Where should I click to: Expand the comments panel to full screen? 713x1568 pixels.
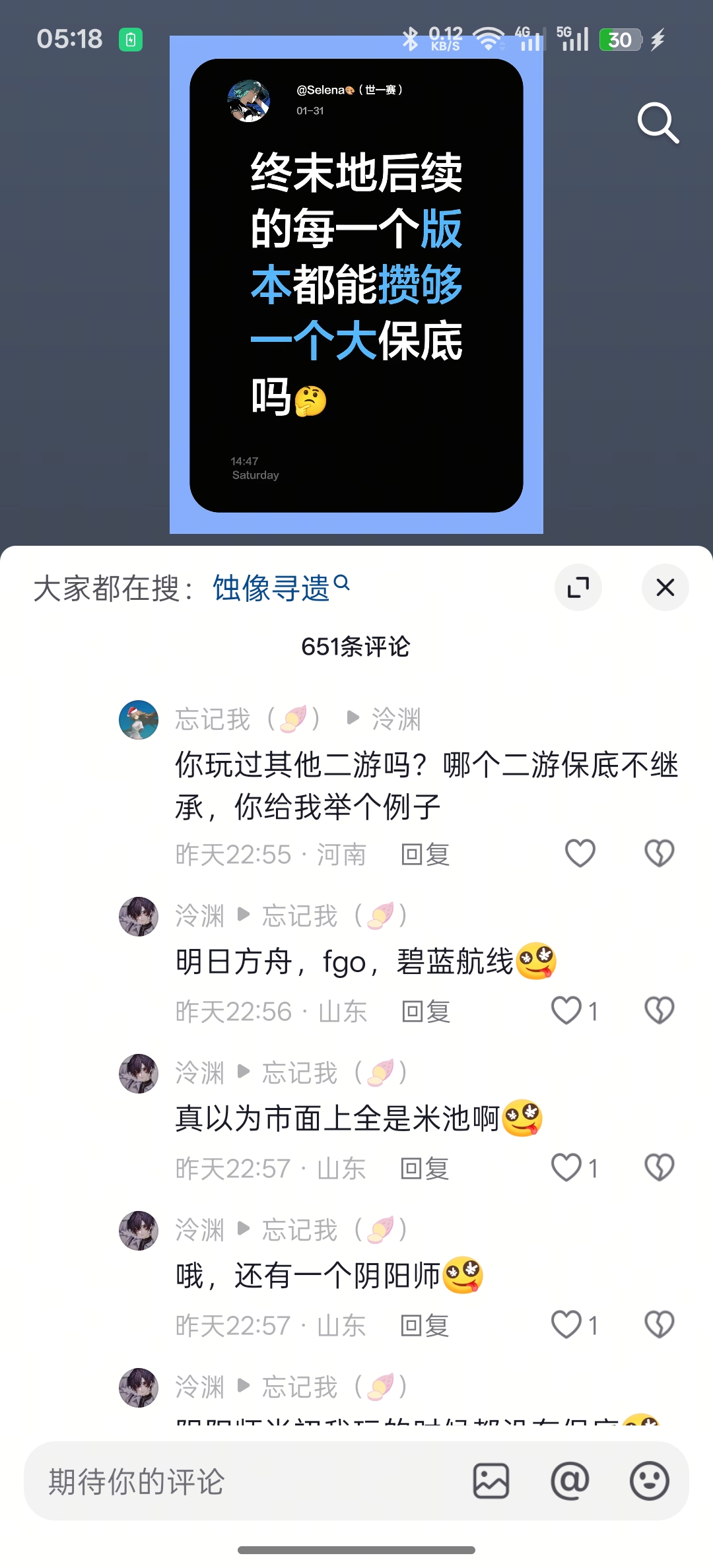[578, 587]
